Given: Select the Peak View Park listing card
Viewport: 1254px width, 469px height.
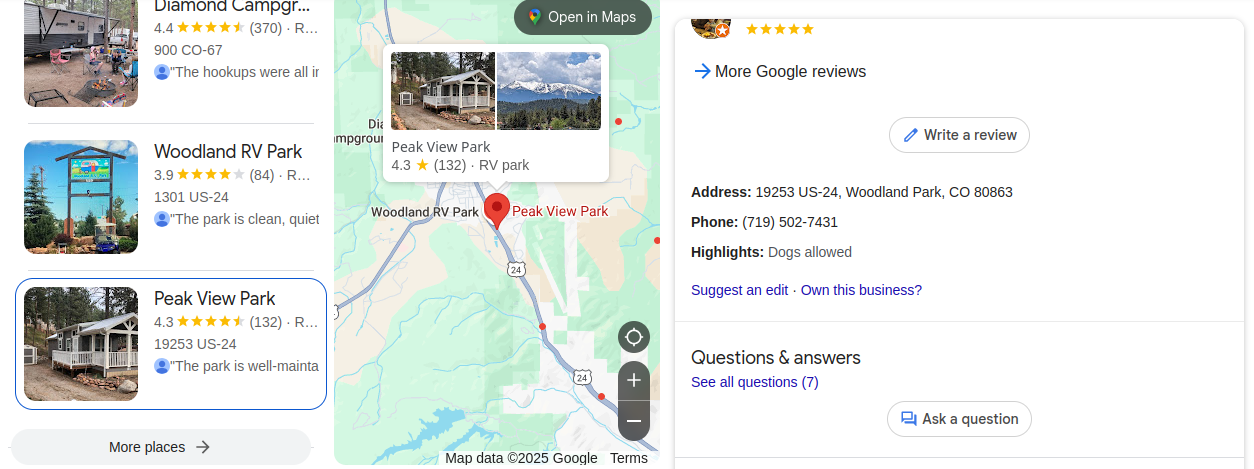Looking at the screenshot, I should click(x=170, y=344).
